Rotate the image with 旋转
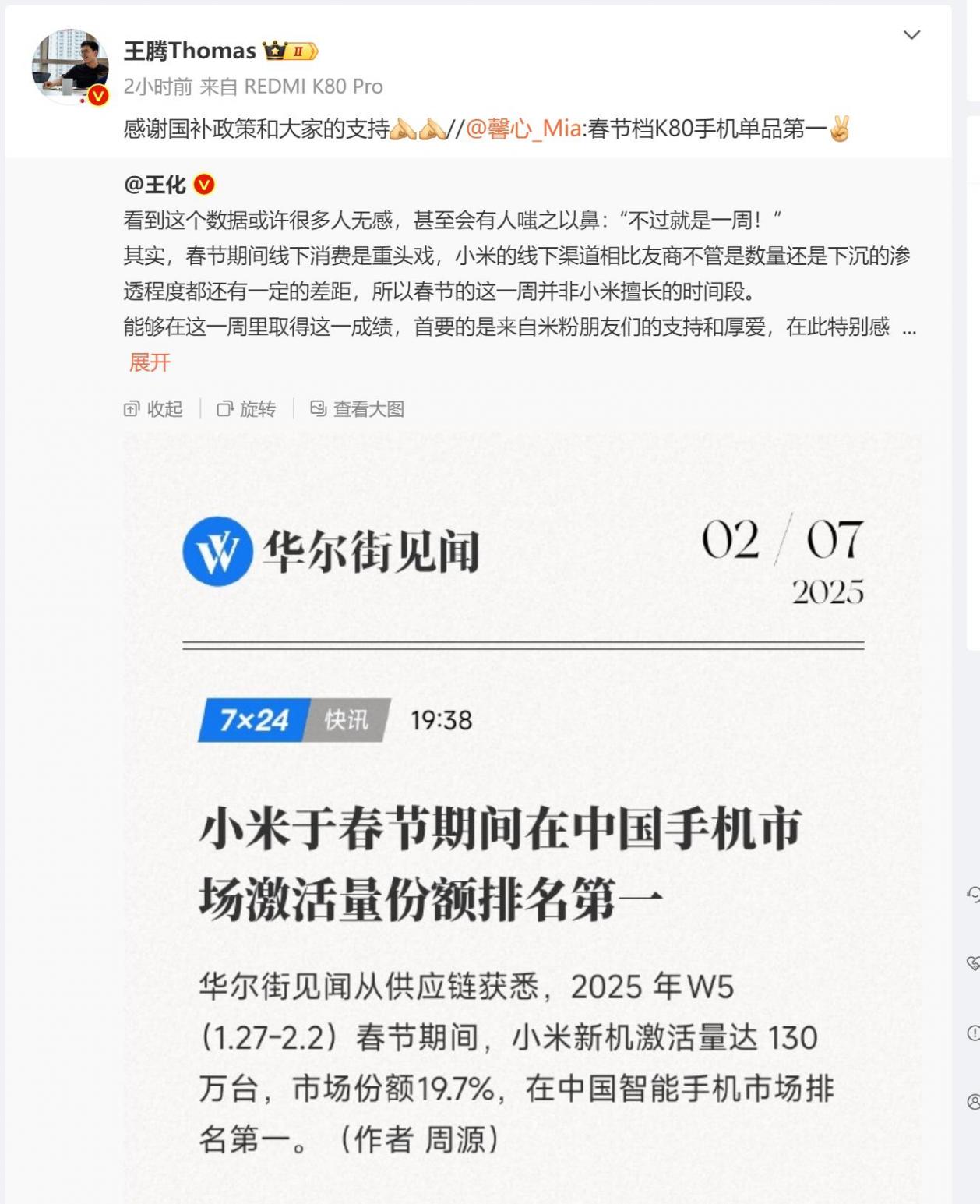The width and height of the screenshot is (980, 1204). click(246, 409)
